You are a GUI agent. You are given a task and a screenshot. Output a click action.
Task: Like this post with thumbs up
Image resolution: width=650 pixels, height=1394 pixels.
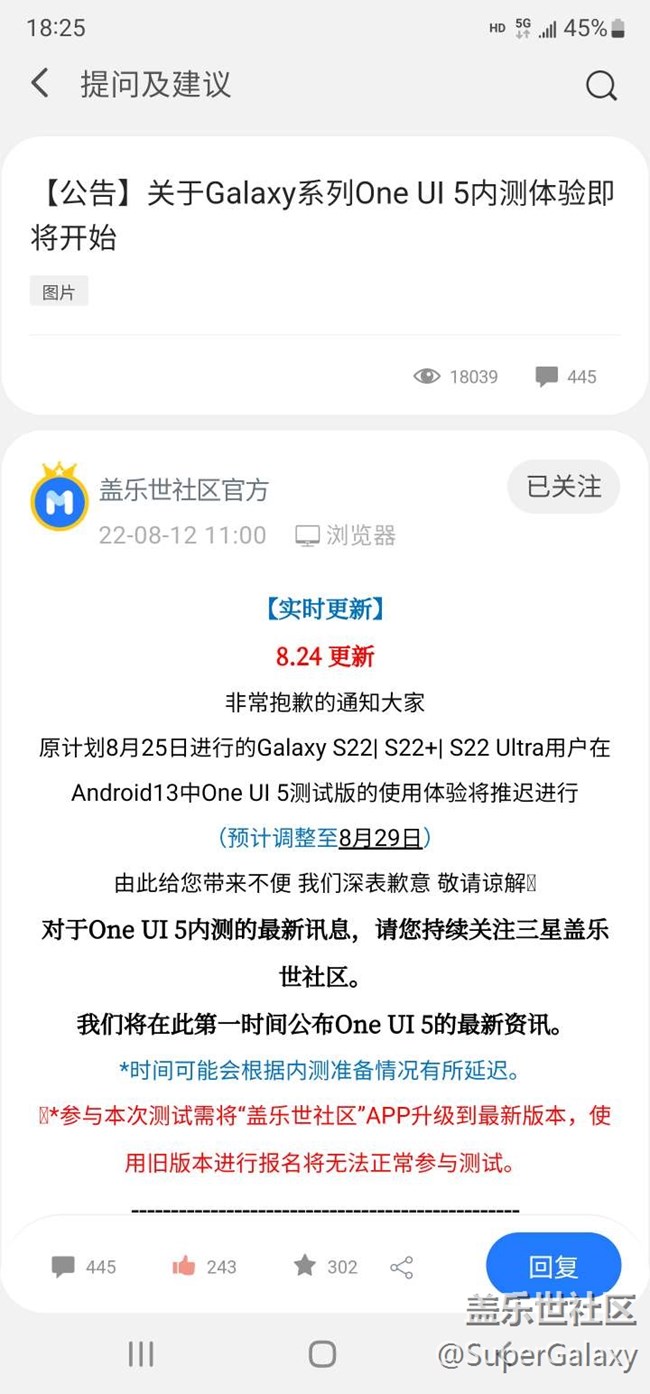(185, 1266)
